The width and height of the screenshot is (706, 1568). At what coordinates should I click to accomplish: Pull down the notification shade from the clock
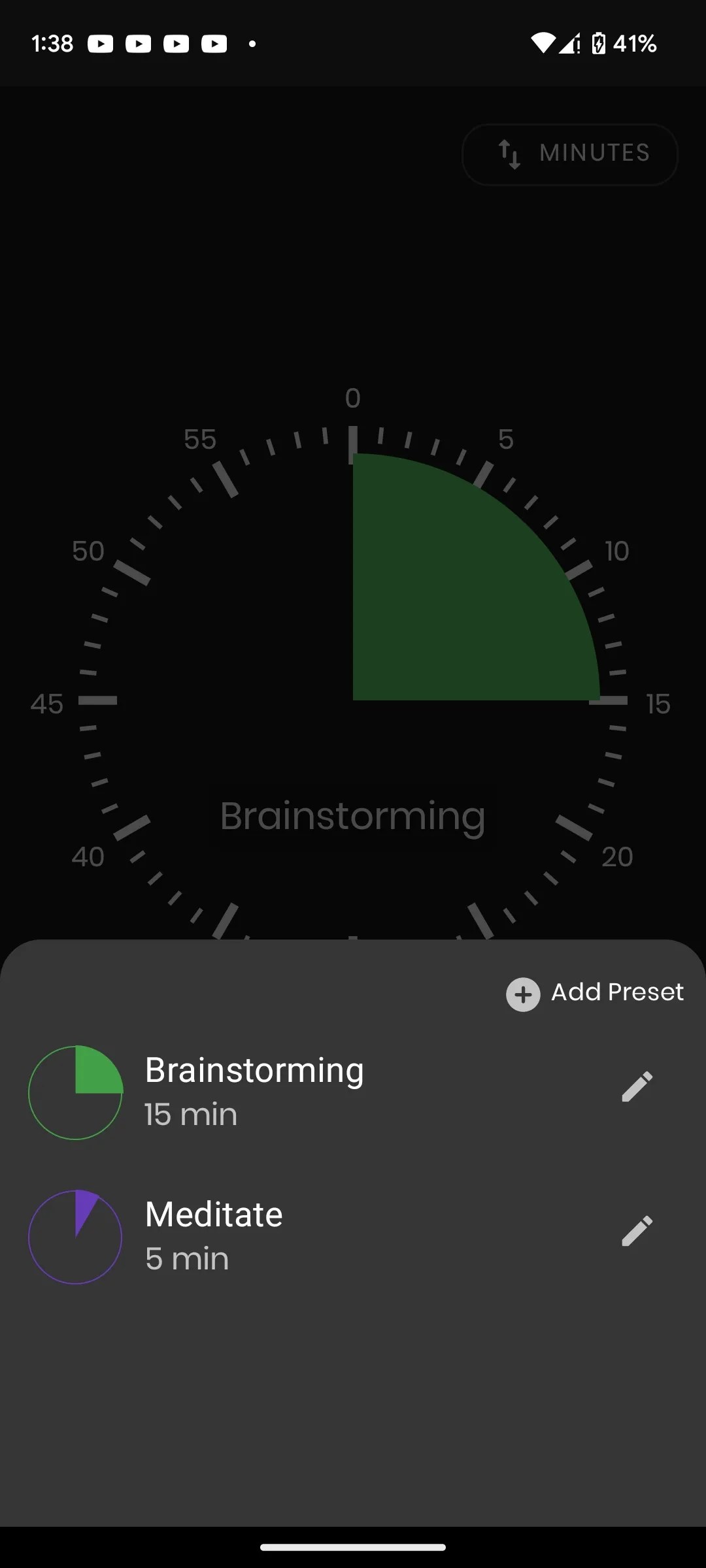coord(52,43)
